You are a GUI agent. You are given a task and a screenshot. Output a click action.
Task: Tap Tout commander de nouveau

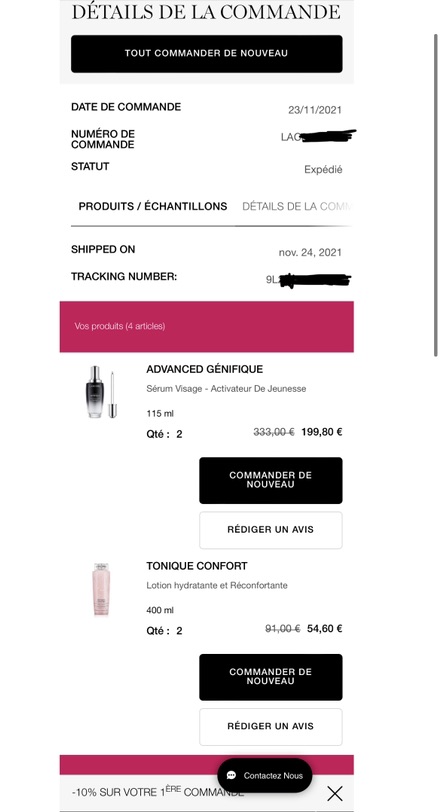point(207,54)
